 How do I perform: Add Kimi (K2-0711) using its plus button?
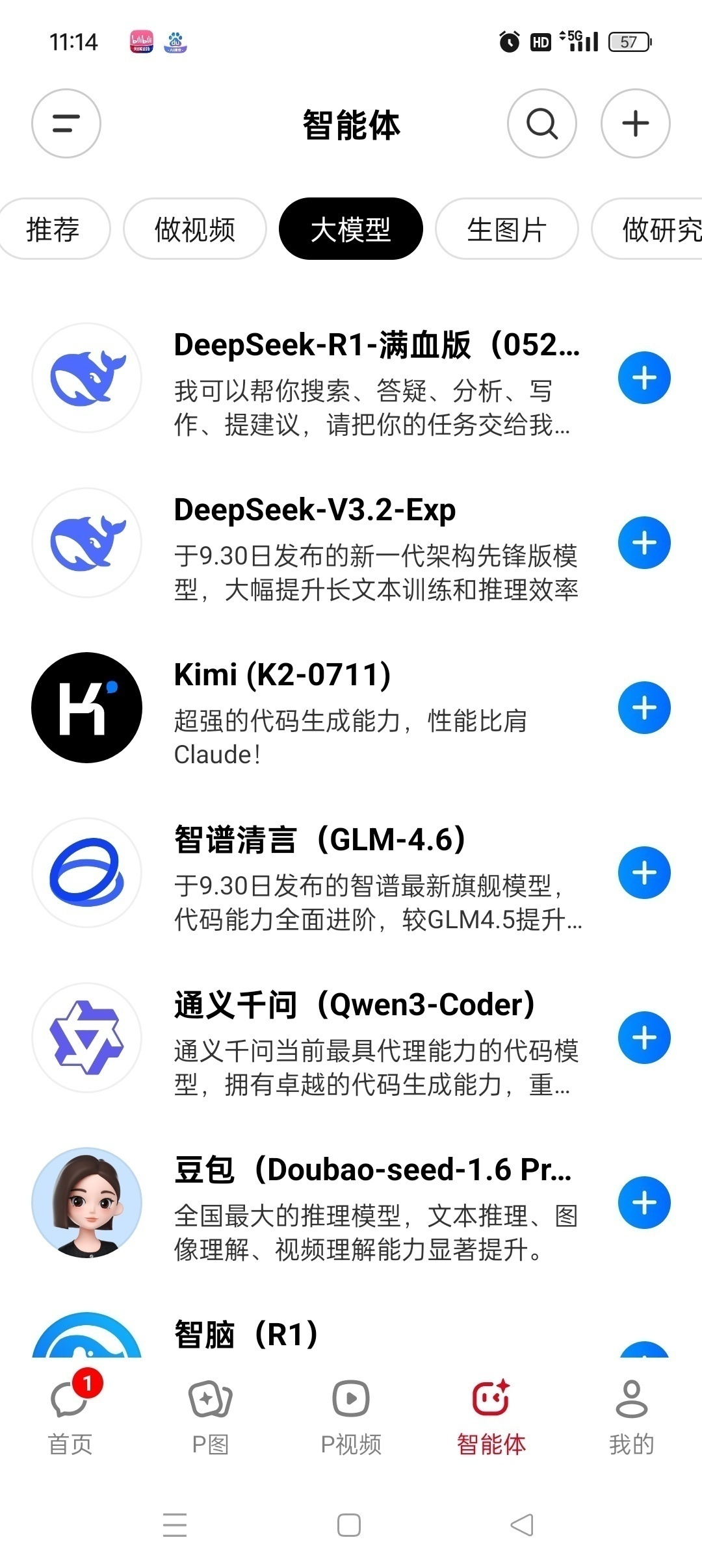tap(643, 708)
